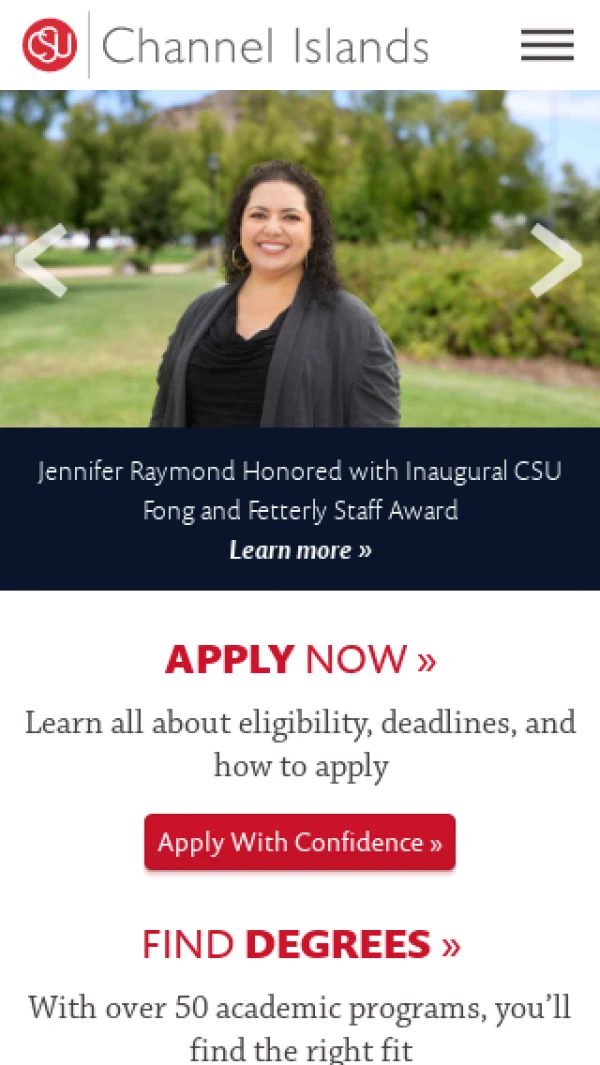Go to CSU Channel Islands home logo

[x=225, y=45]
